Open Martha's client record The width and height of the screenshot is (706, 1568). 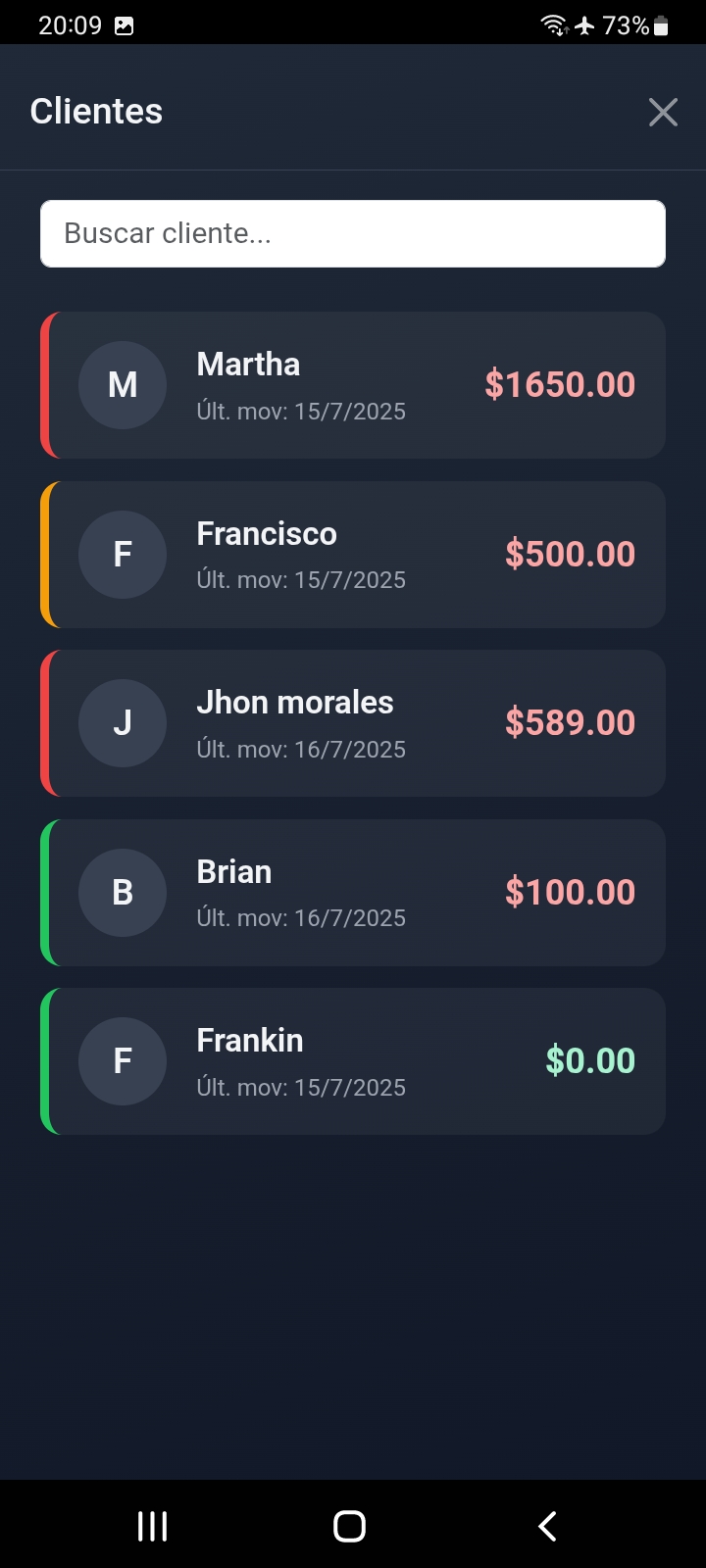(353, 385)
